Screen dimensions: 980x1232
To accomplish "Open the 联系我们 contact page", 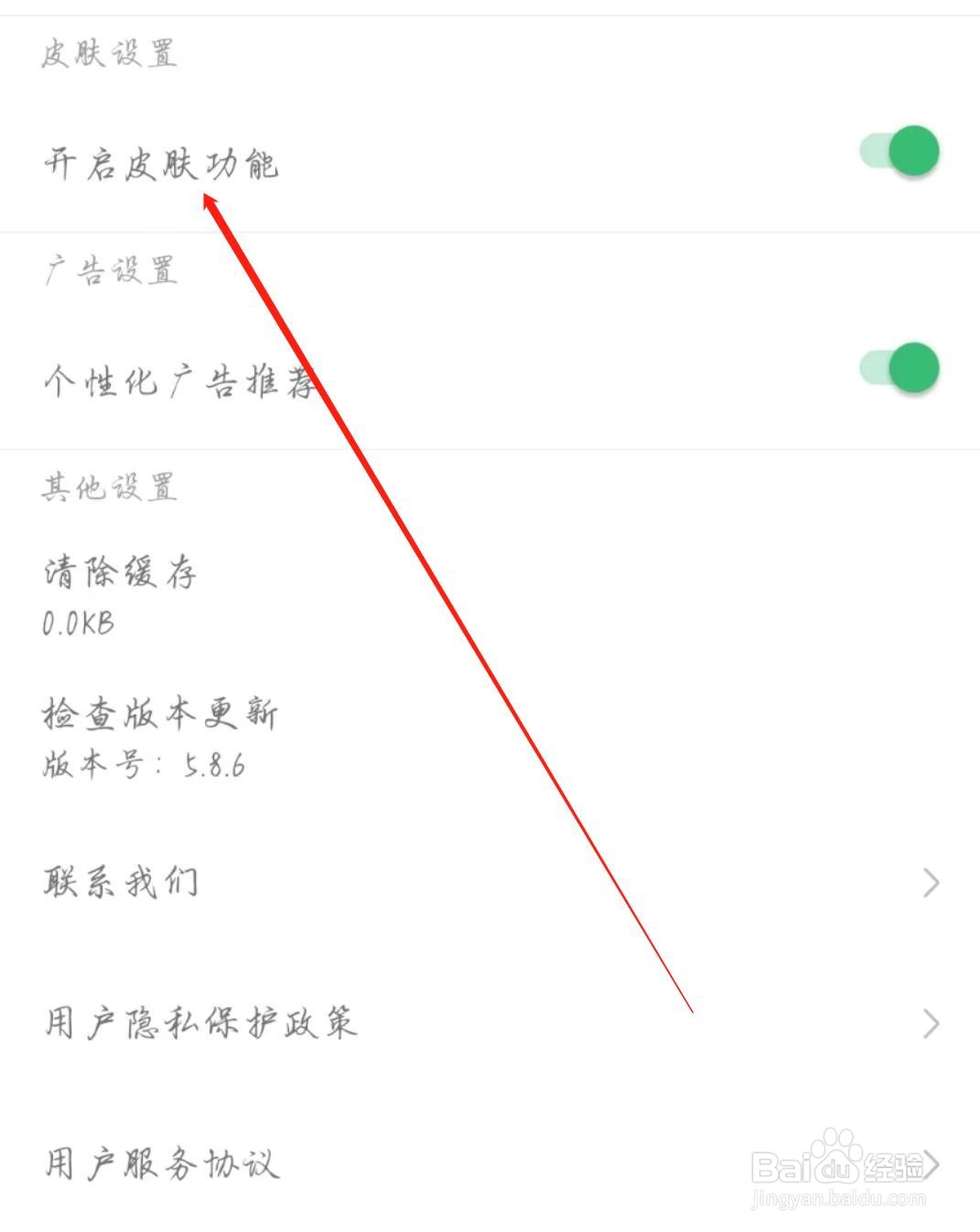I will (117, 881).
